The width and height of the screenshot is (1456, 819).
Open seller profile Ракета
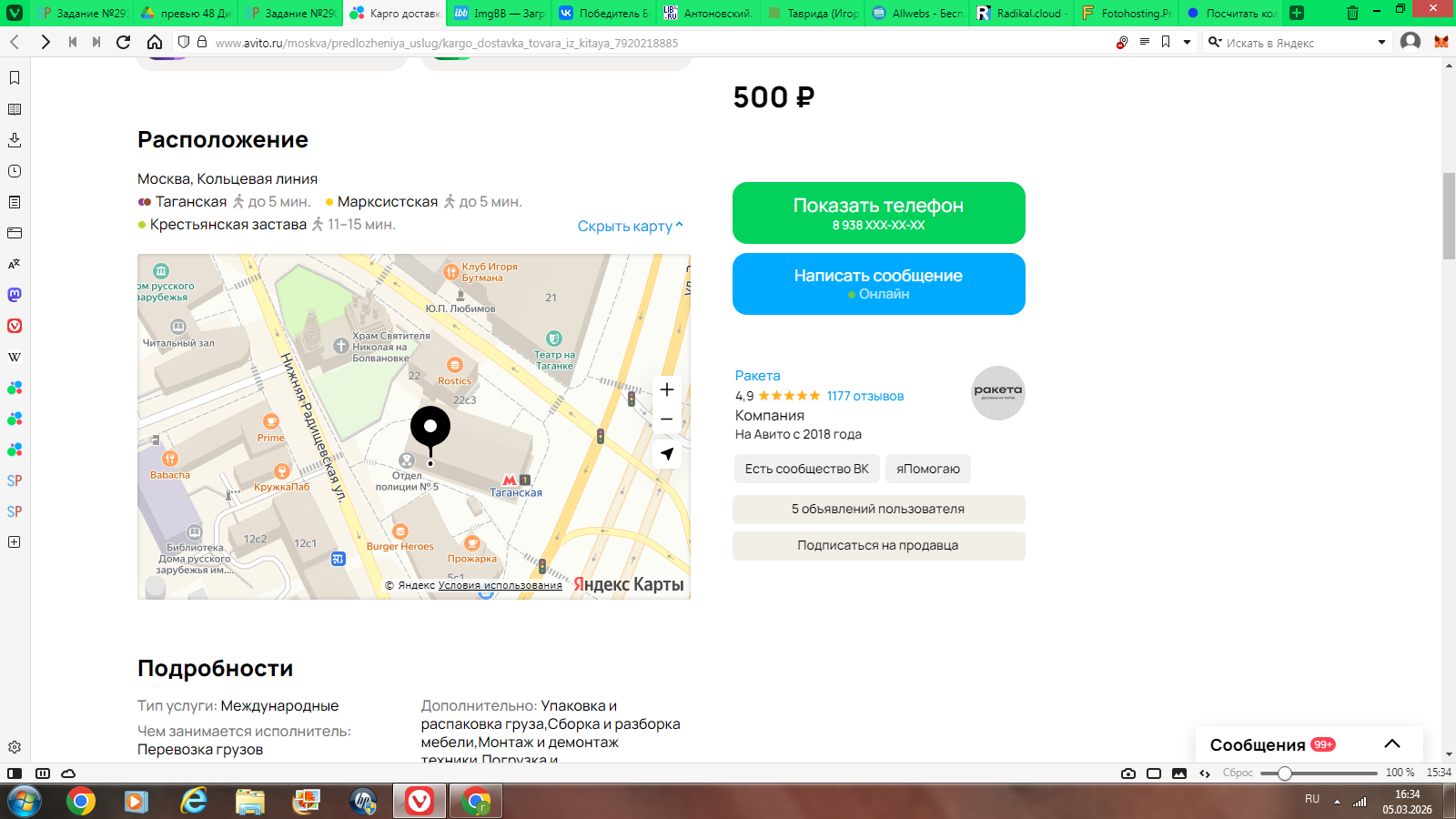(x=757, y=376)
